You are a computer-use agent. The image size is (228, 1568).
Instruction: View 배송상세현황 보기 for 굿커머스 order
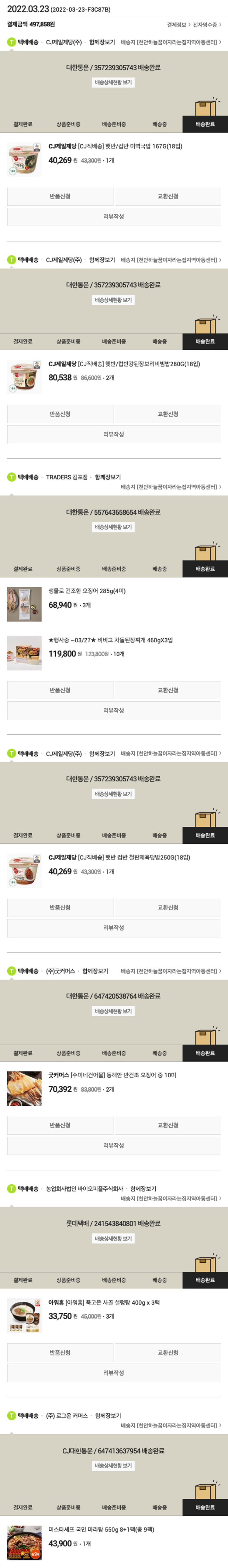click(x=113, y=1011)
